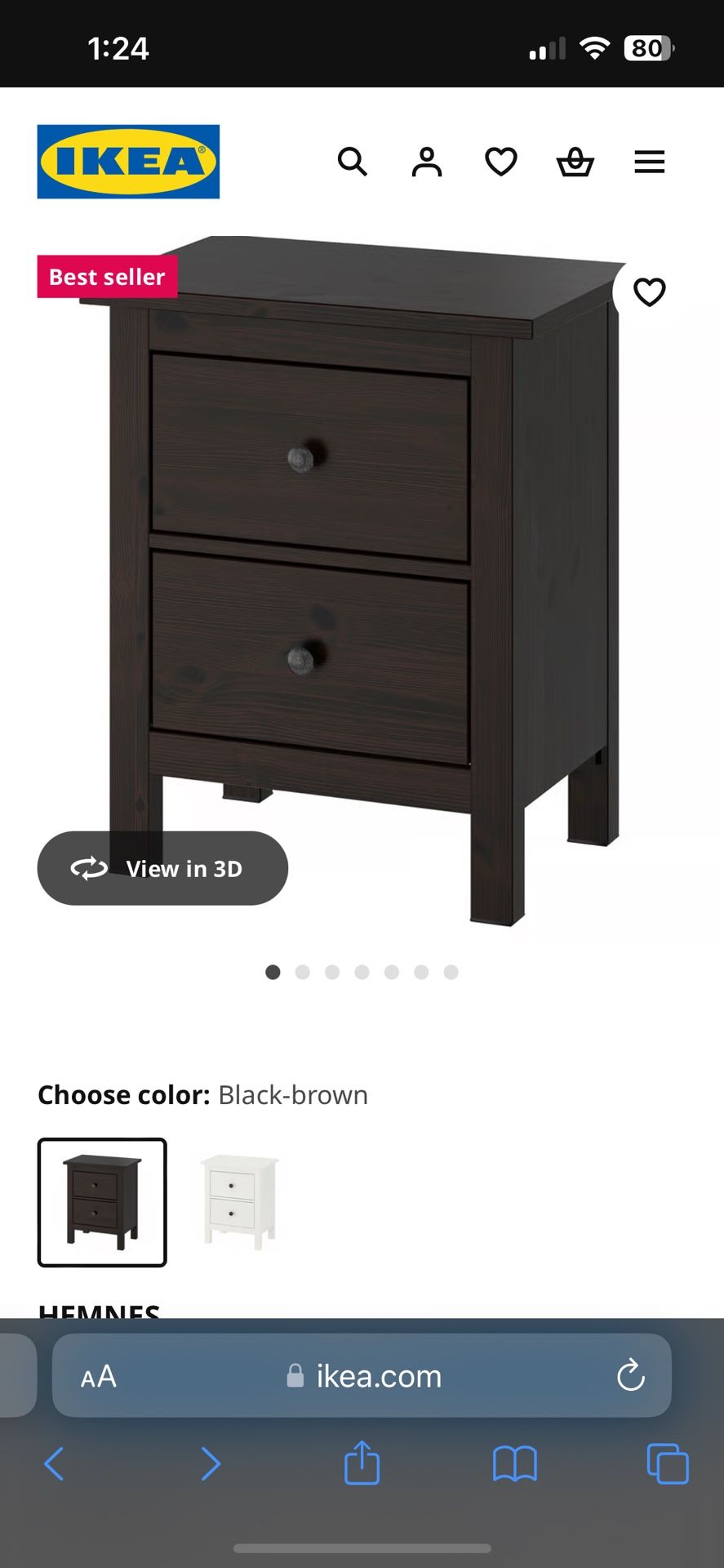
Task: Tap the Best seller badge
Action: point(106,277)
